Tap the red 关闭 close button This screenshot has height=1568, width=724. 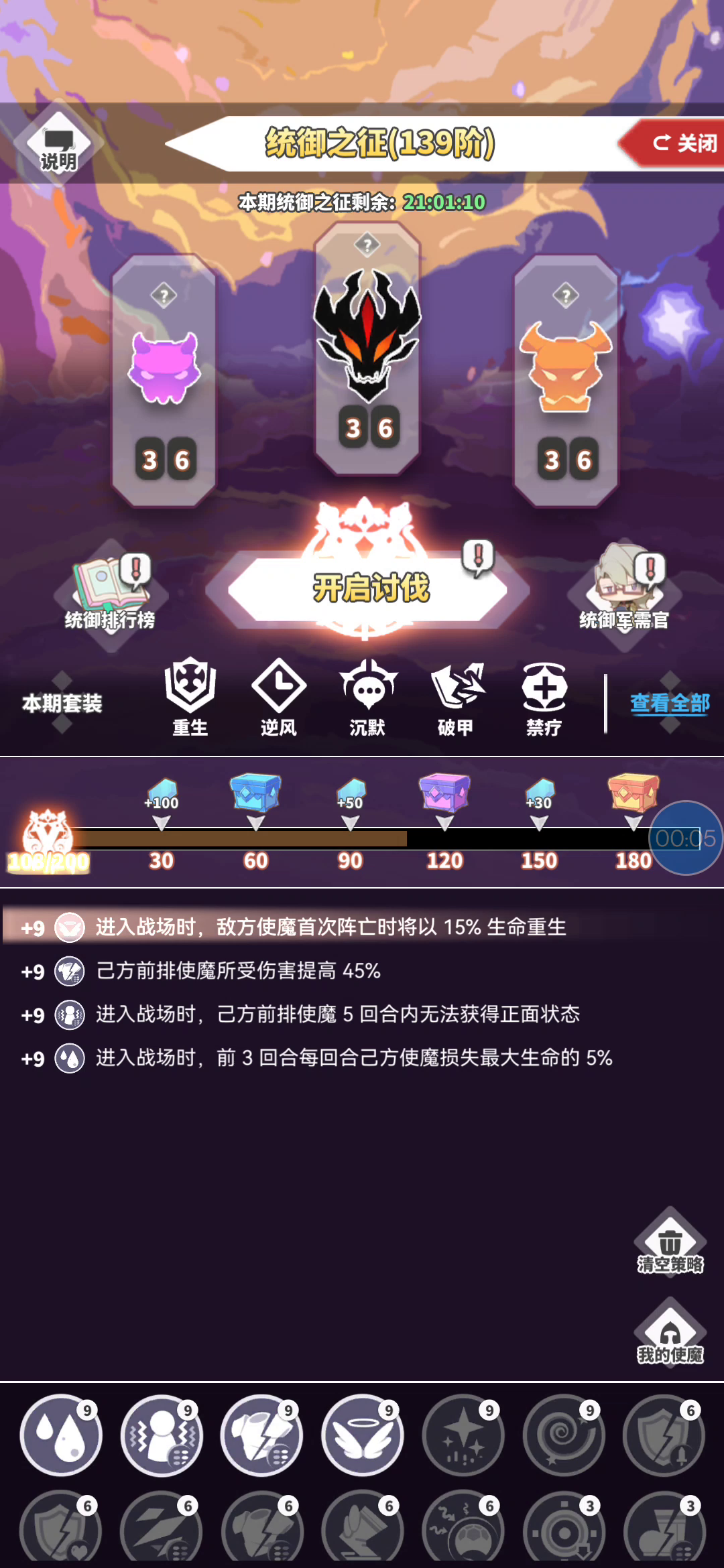coord(671,143)
